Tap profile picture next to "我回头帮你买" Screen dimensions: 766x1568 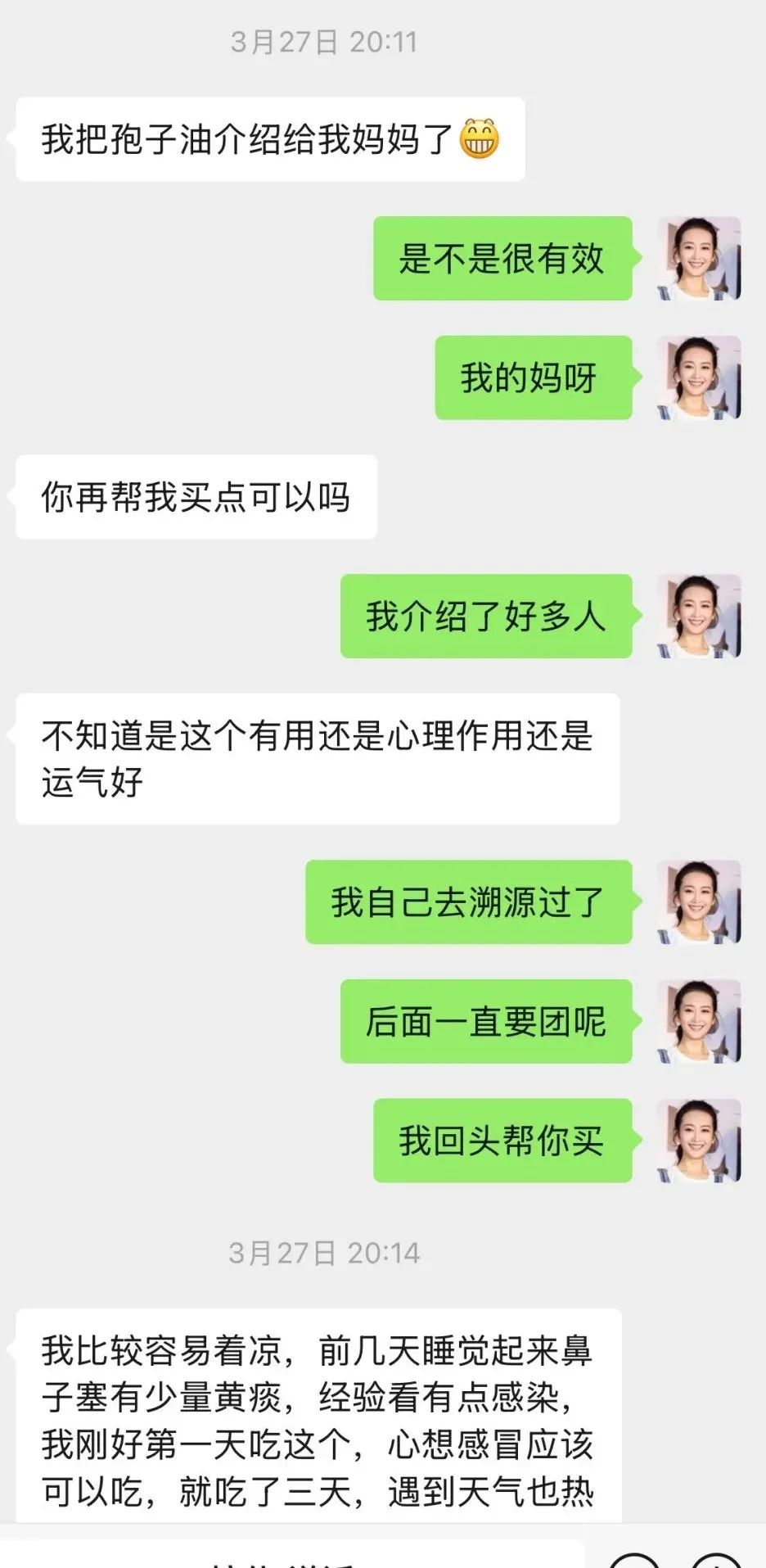tap(699, 1141)
